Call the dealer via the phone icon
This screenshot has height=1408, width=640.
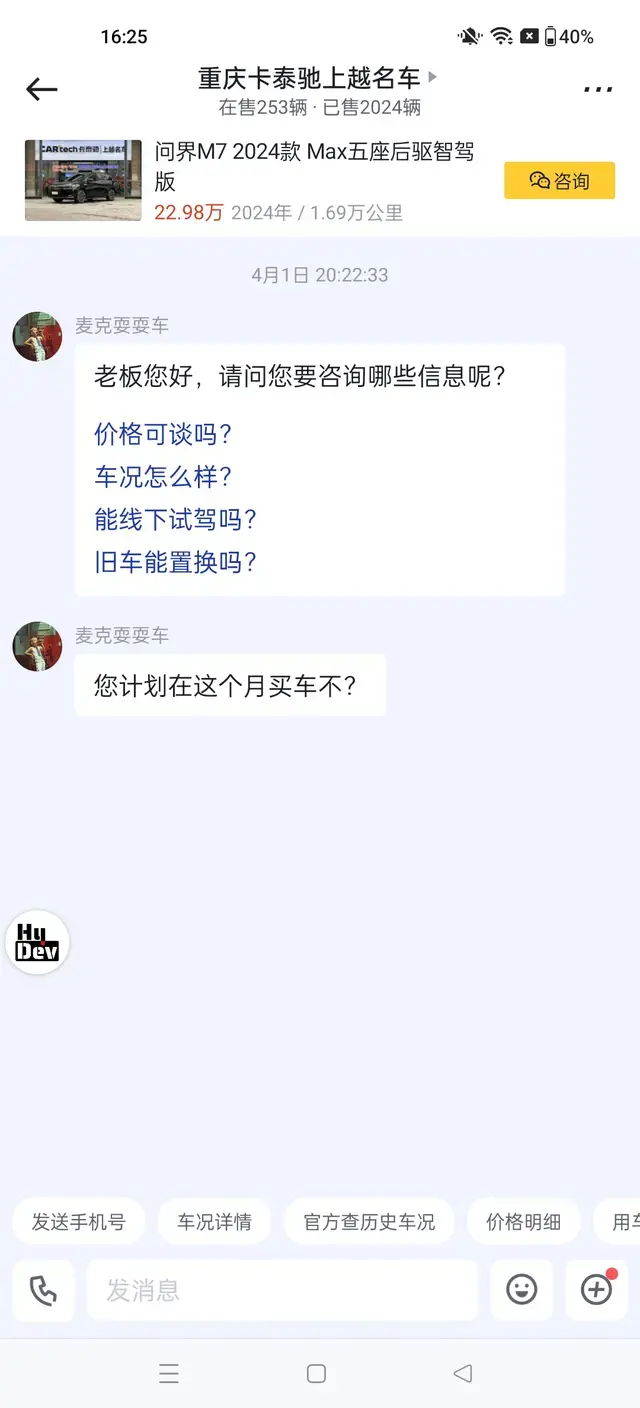(x=43, y=1290)
